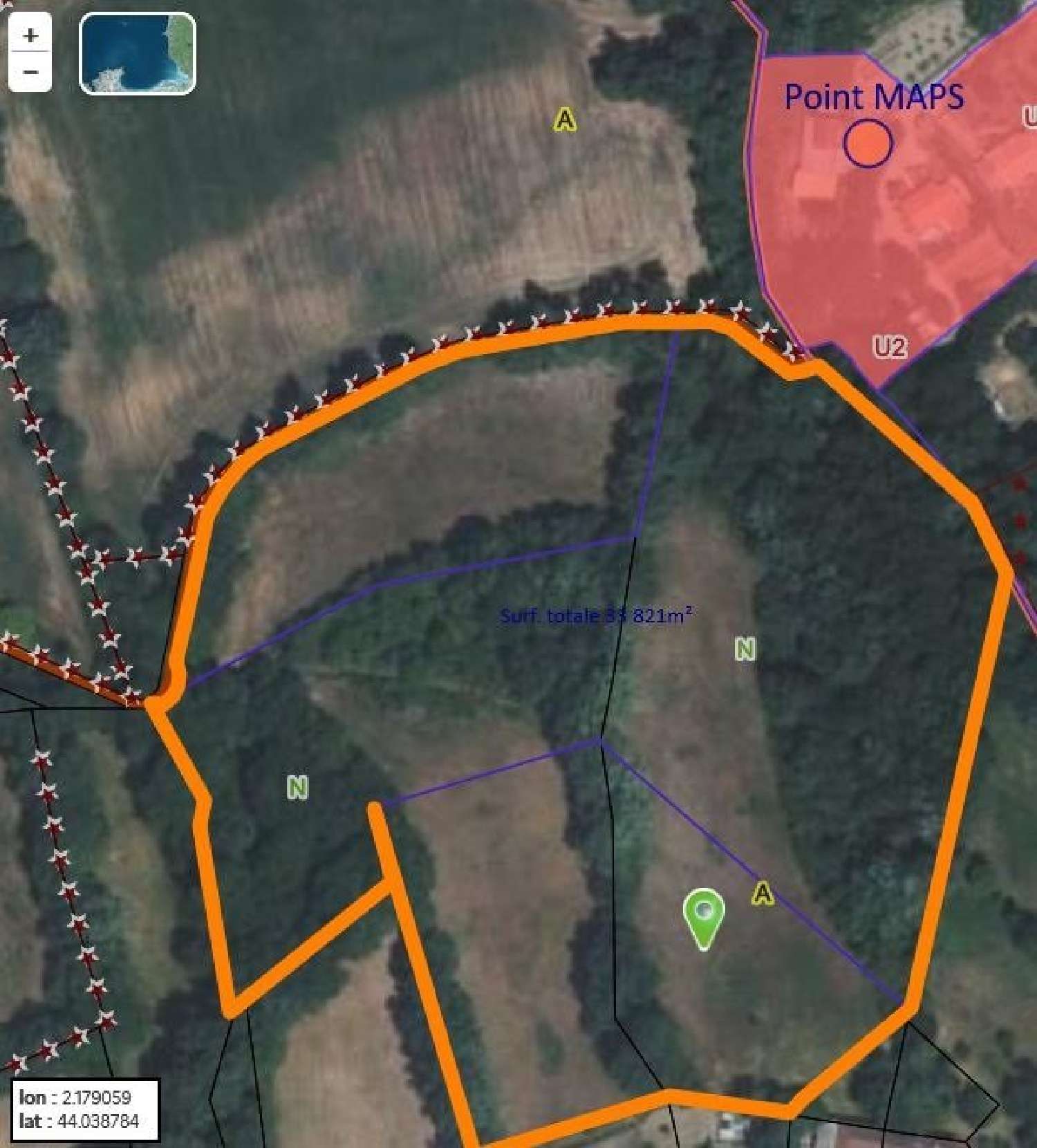Click the 'N' label on the left side

[297, 787]
